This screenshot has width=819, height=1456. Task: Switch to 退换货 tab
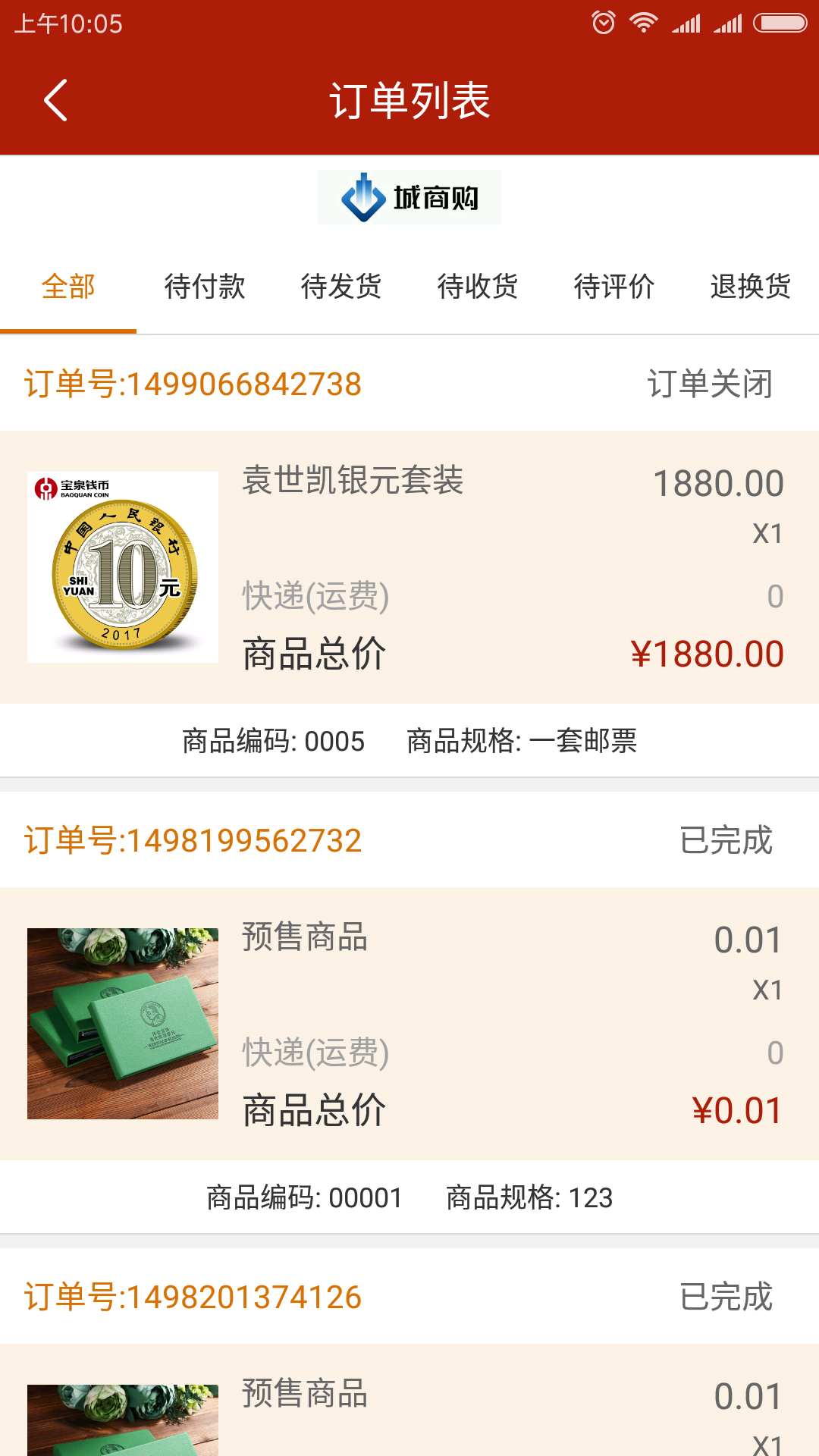751,287
